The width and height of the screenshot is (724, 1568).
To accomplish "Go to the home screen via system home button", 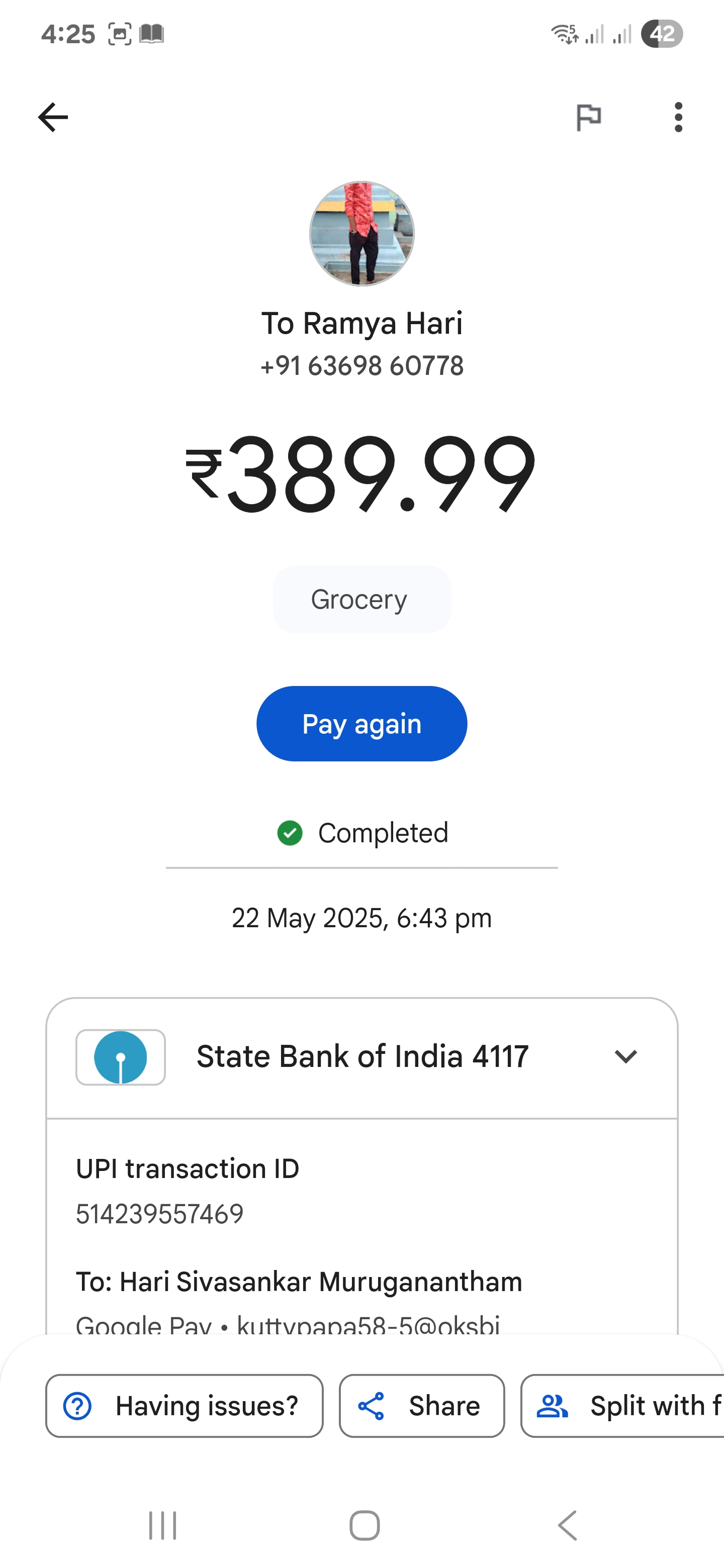I will [x=364, y=1526].
